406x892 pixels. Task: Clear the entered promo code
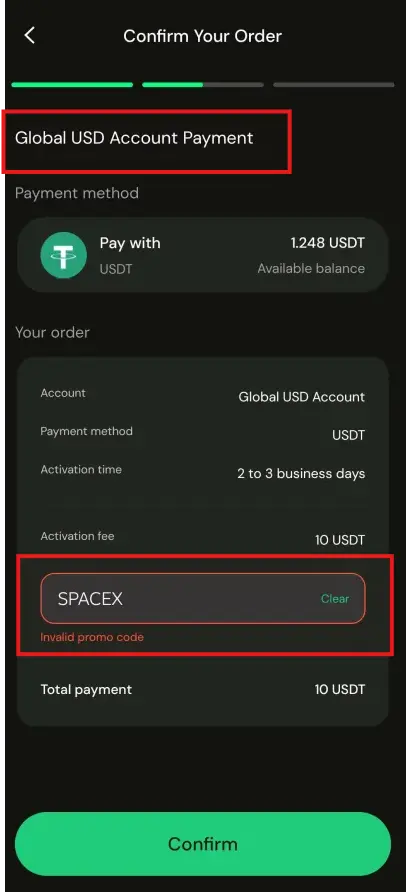coord(335,598)
